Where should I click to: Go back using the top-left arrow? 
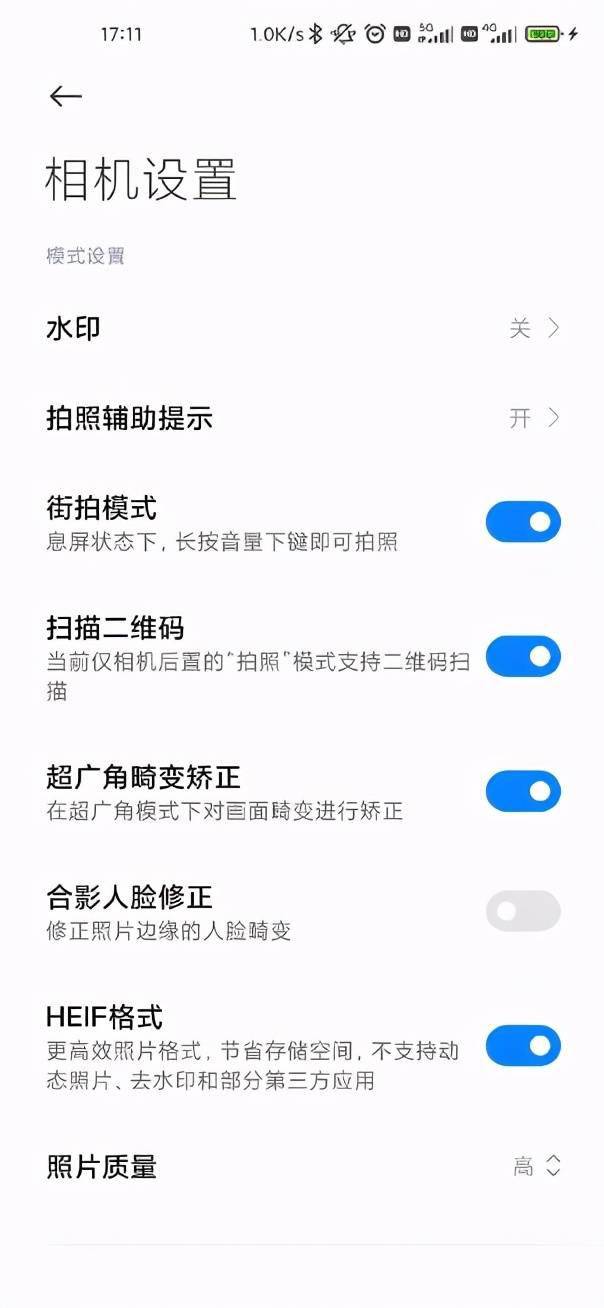(65, 96)
